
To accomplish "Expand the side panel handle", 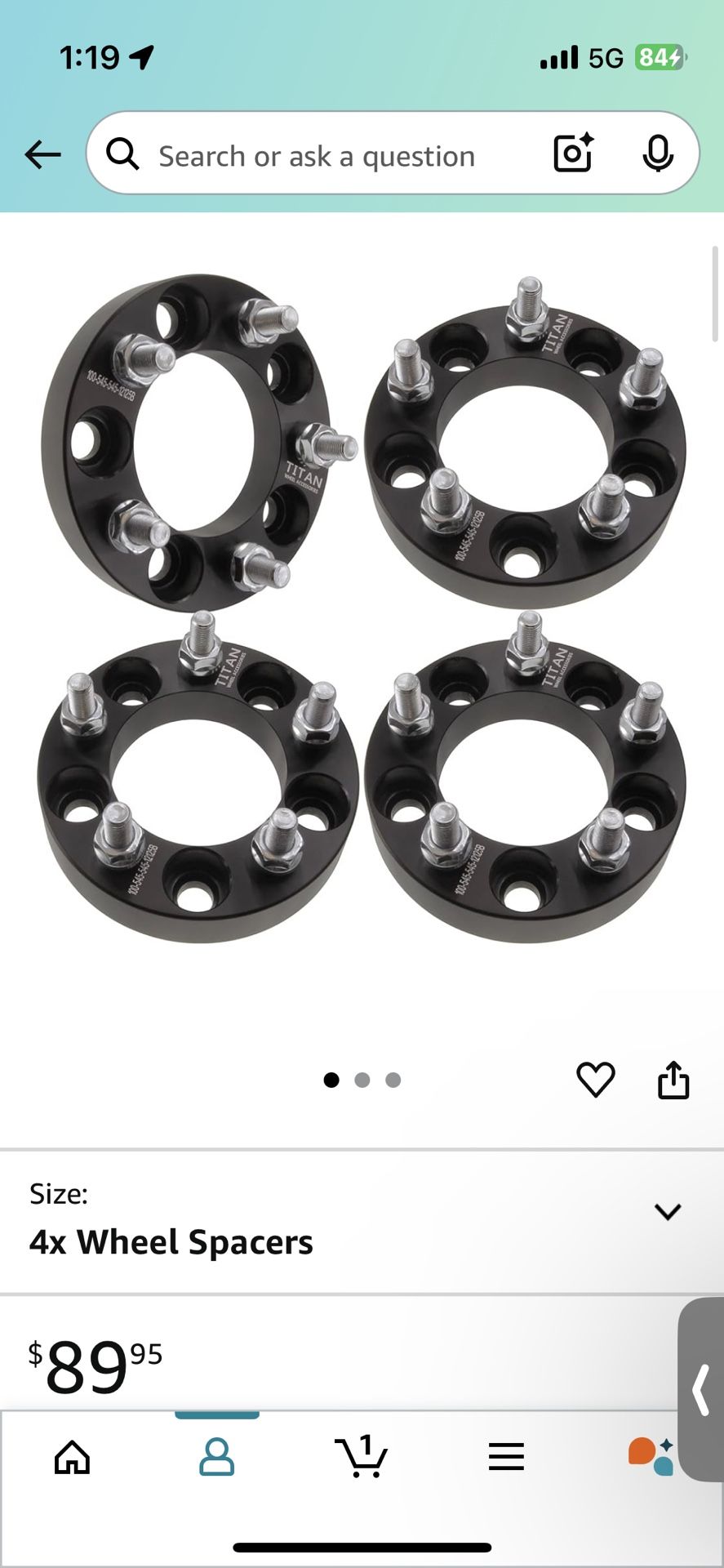I will [701, 1390].
